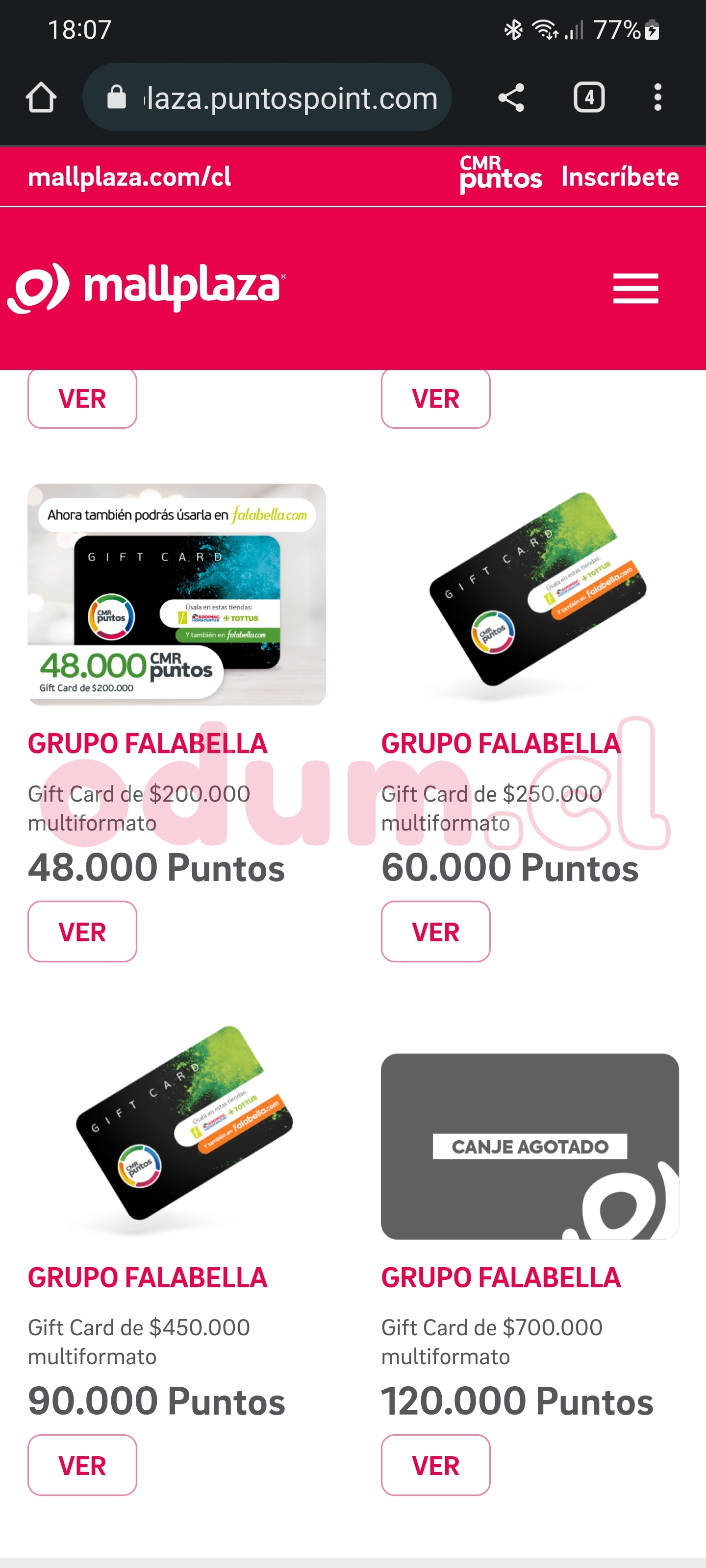The height and width of the screenshot is (1568, 706).
Task: Open the browser overflow menu
Action: pos(657,98)
